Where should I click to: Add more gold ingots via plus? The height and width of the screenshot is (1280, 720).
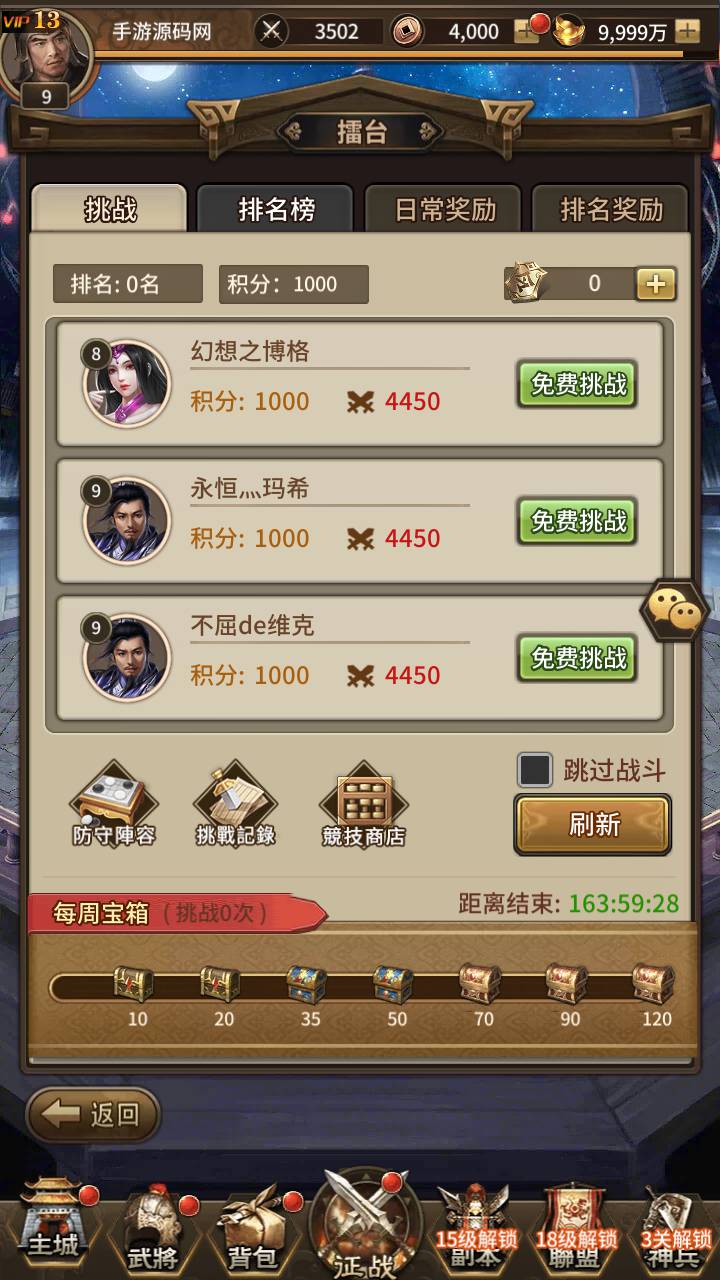click(x=687, y=31)
